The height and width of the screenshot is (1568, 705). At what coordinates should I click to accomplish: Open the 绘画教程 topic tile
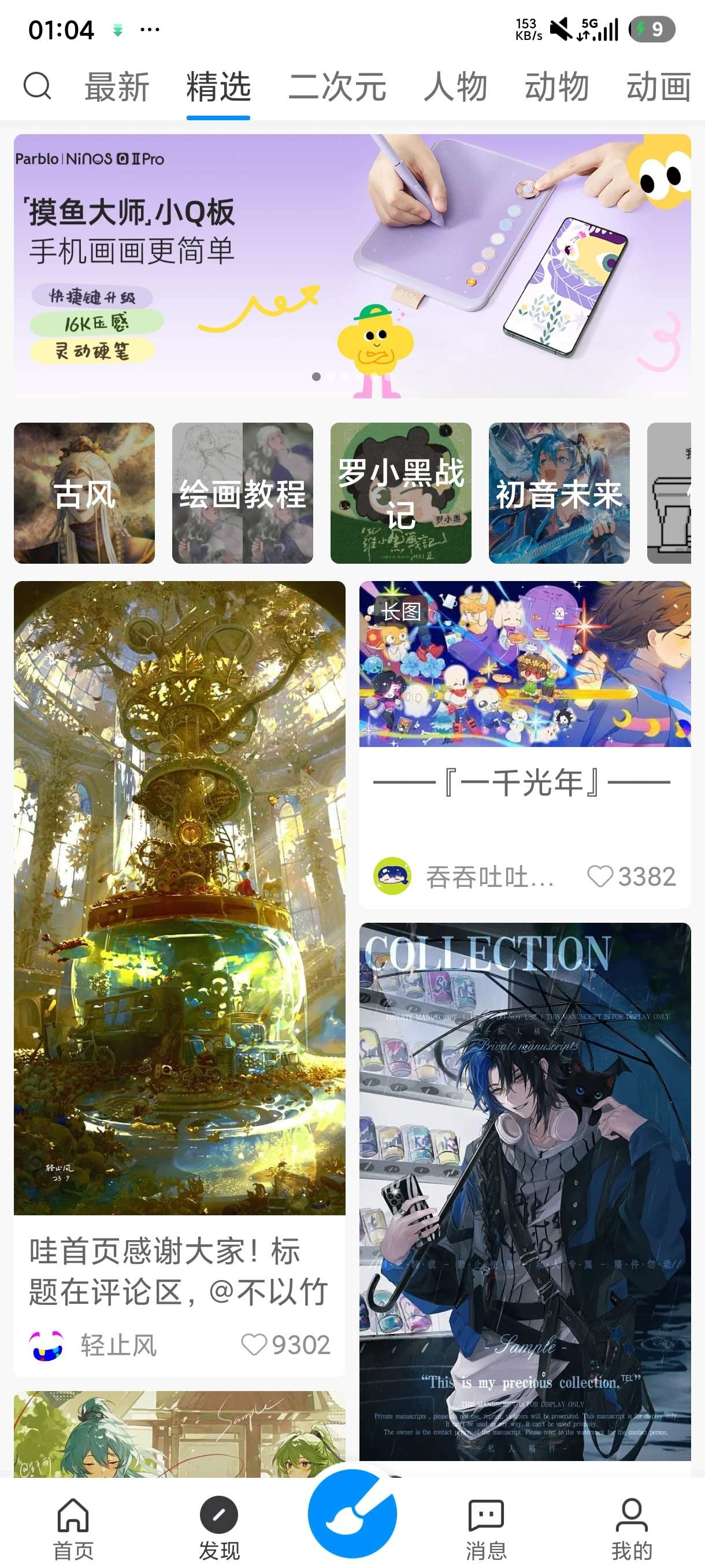(x=243, y=493)
